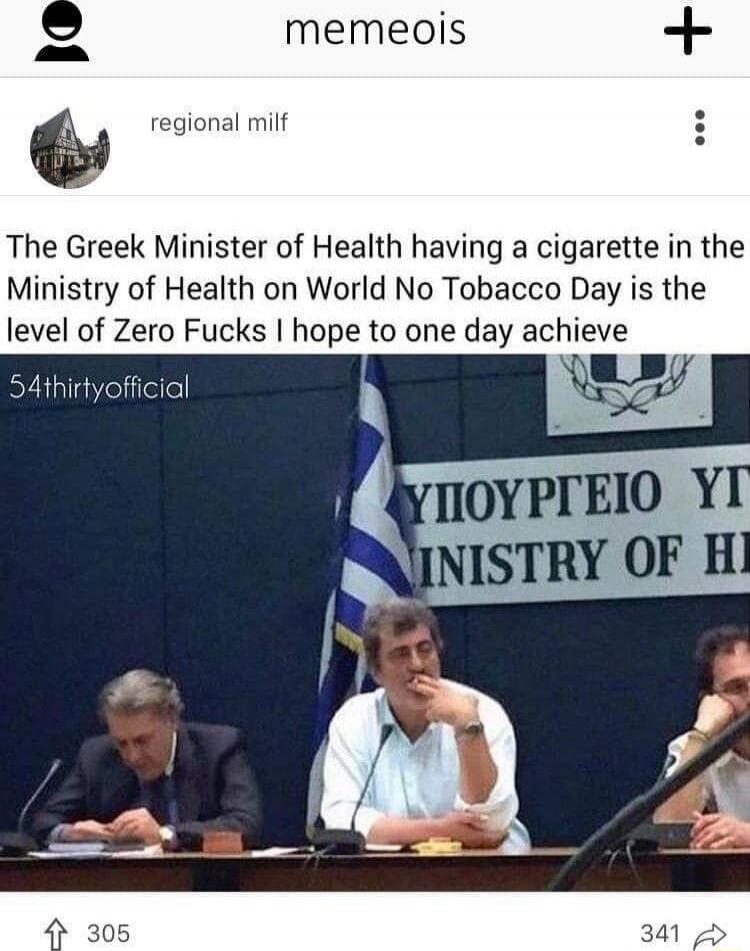The width and height of the screenshot is (750, 951).
Task: Open regional milf's avatar
Action: 69,147
